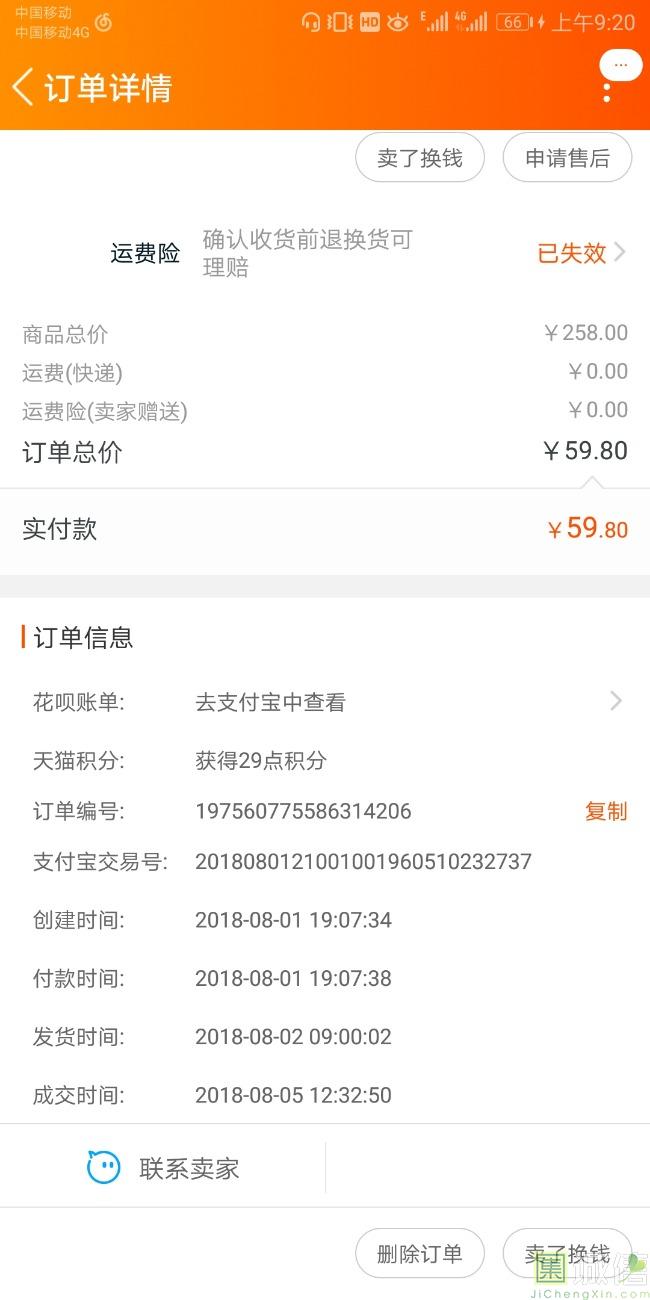Apply for after-sales with 申请售后
650x1300 pixels.
(567, 158)
